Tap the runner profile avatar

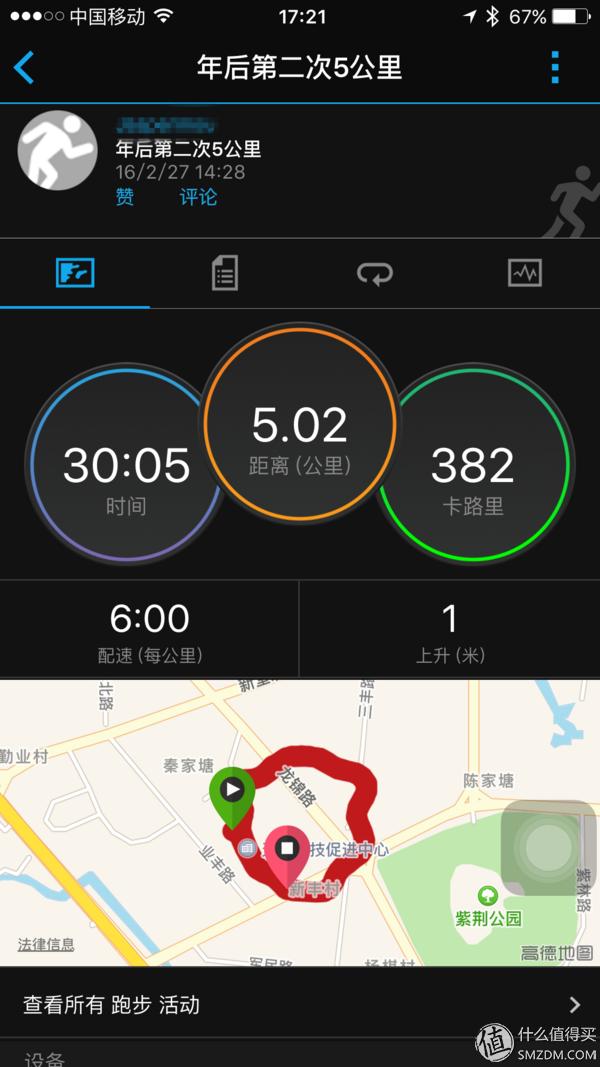[57, 150]
